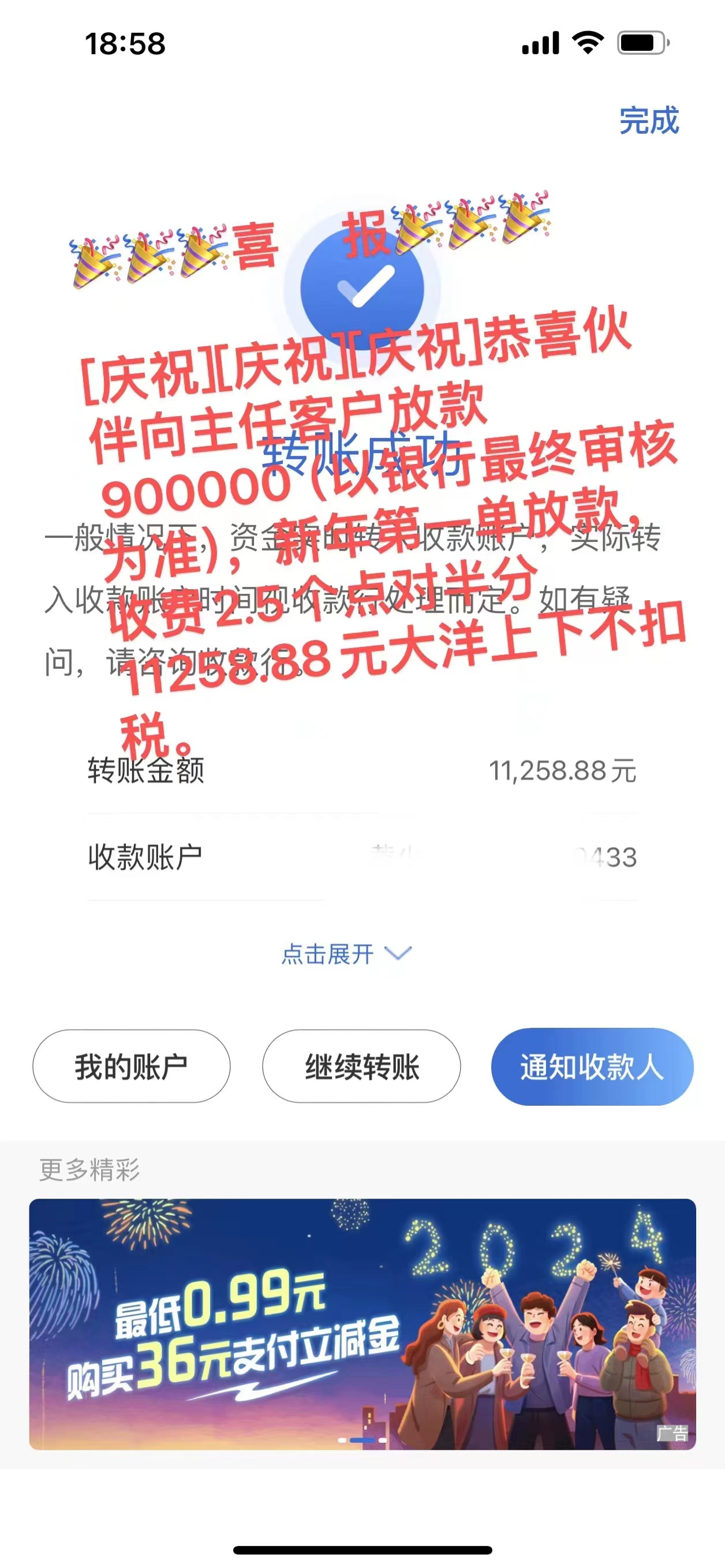The width and height of the screenshot is (725, 1568).
Task: Expand details via 点击展开
Action: [345, 954]
